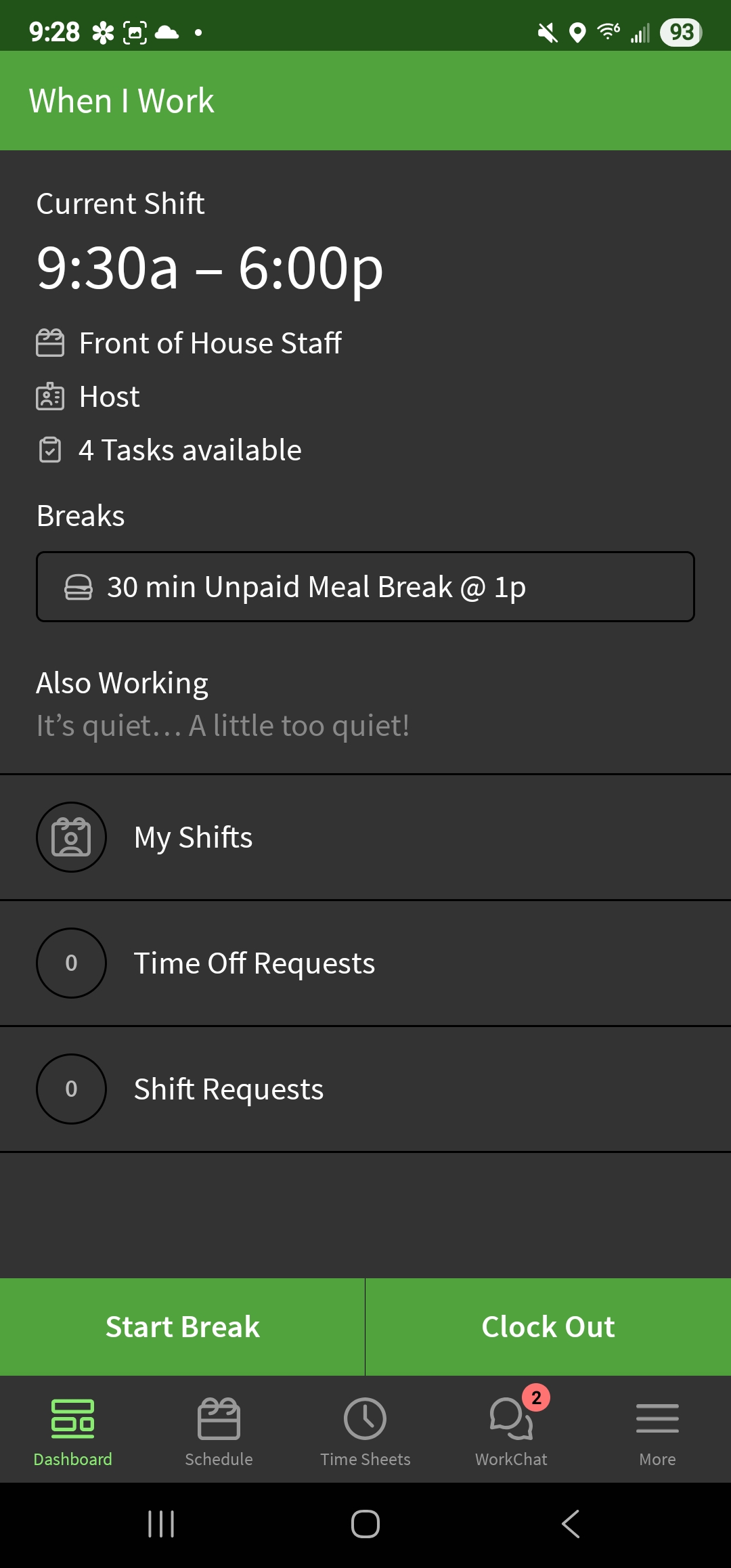Click the Host role badge icon
Screen dimensions: 731x1568
pyautogui.click(x=49, y=396)
